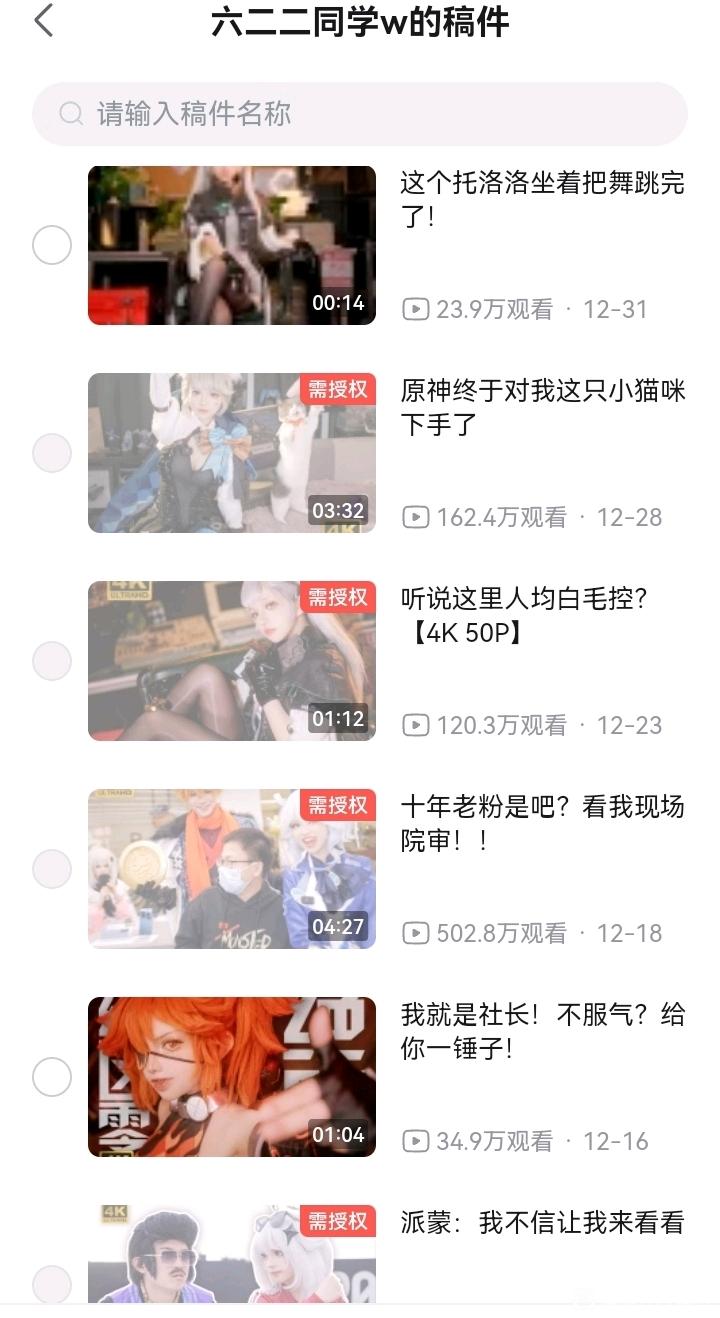Open video thumbnail for 派蒙：我不信让我来看看

(x=232, y=1253)
